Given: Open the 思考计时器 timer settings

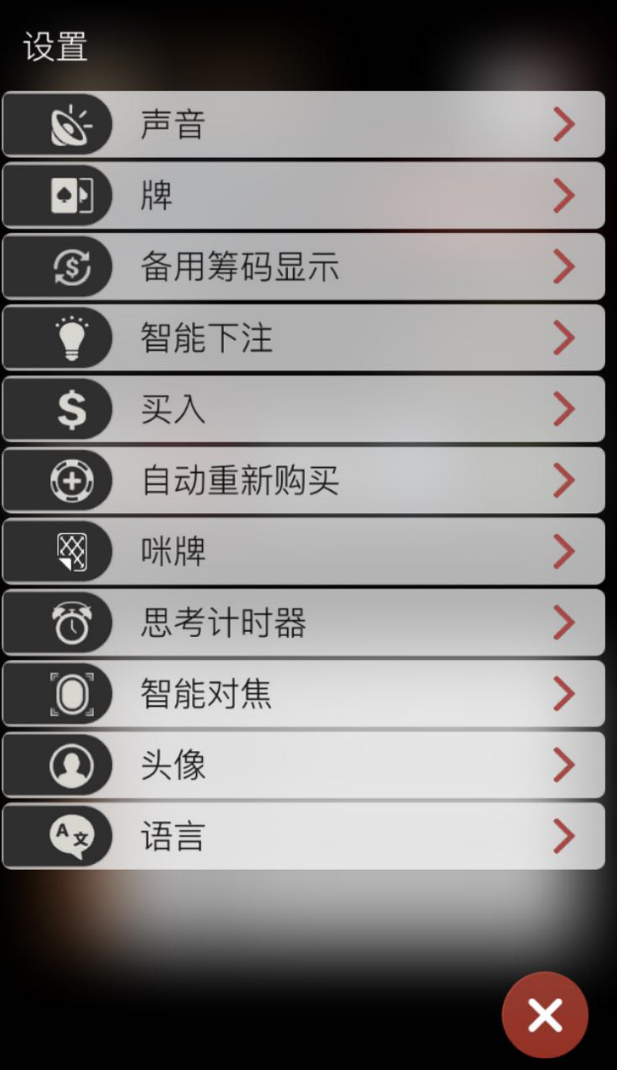Looking at the screenshot, I should click(303, 623).
